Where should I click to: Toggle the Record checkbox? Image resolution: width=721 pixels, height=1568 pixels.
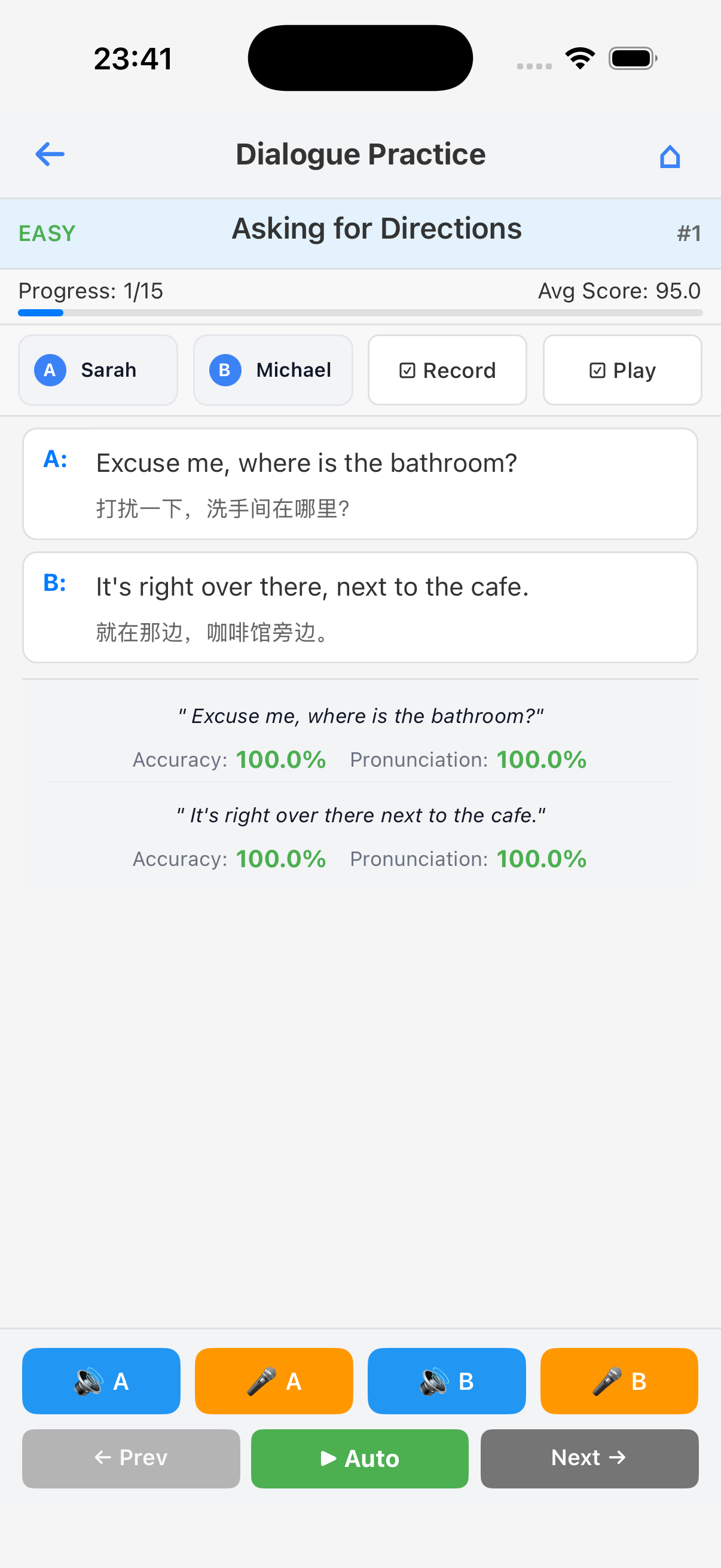coord(447,370)
